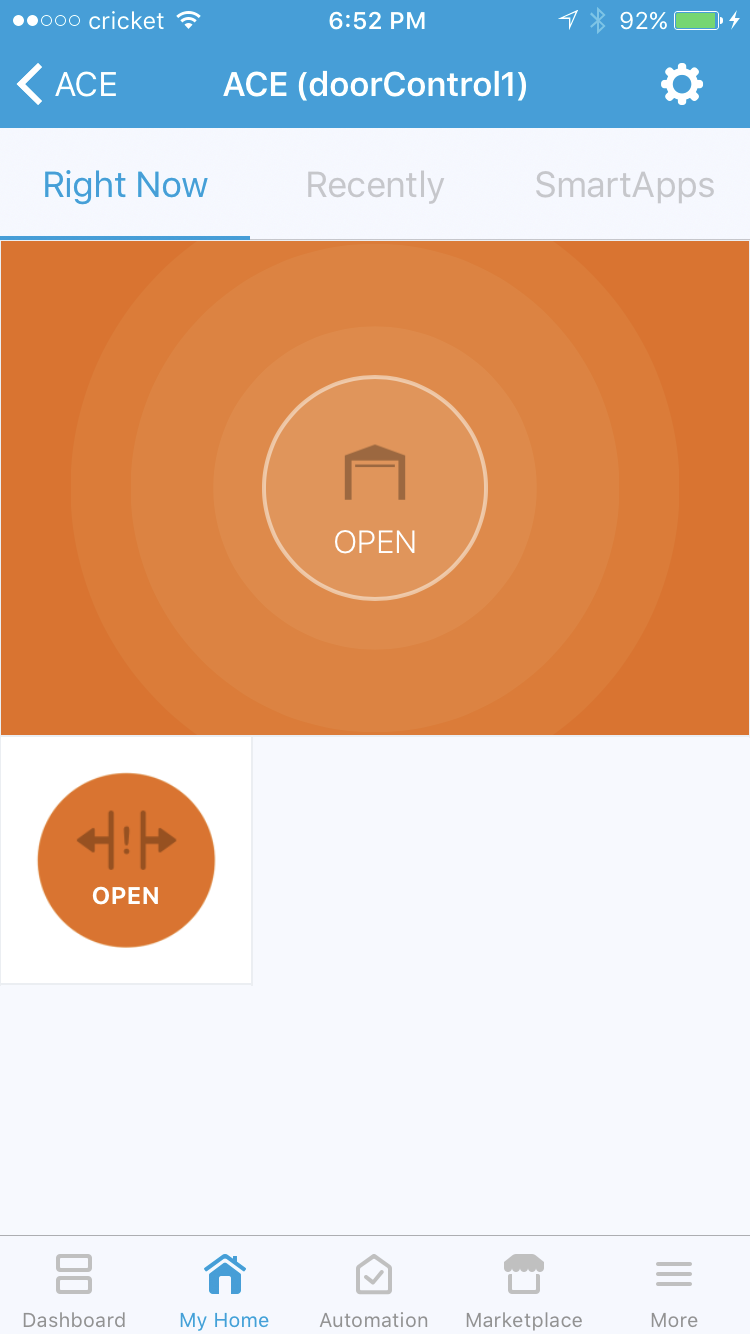Select the Right Now tab
This screenshot has height=1334, width=750.
[x=124, y=185]
